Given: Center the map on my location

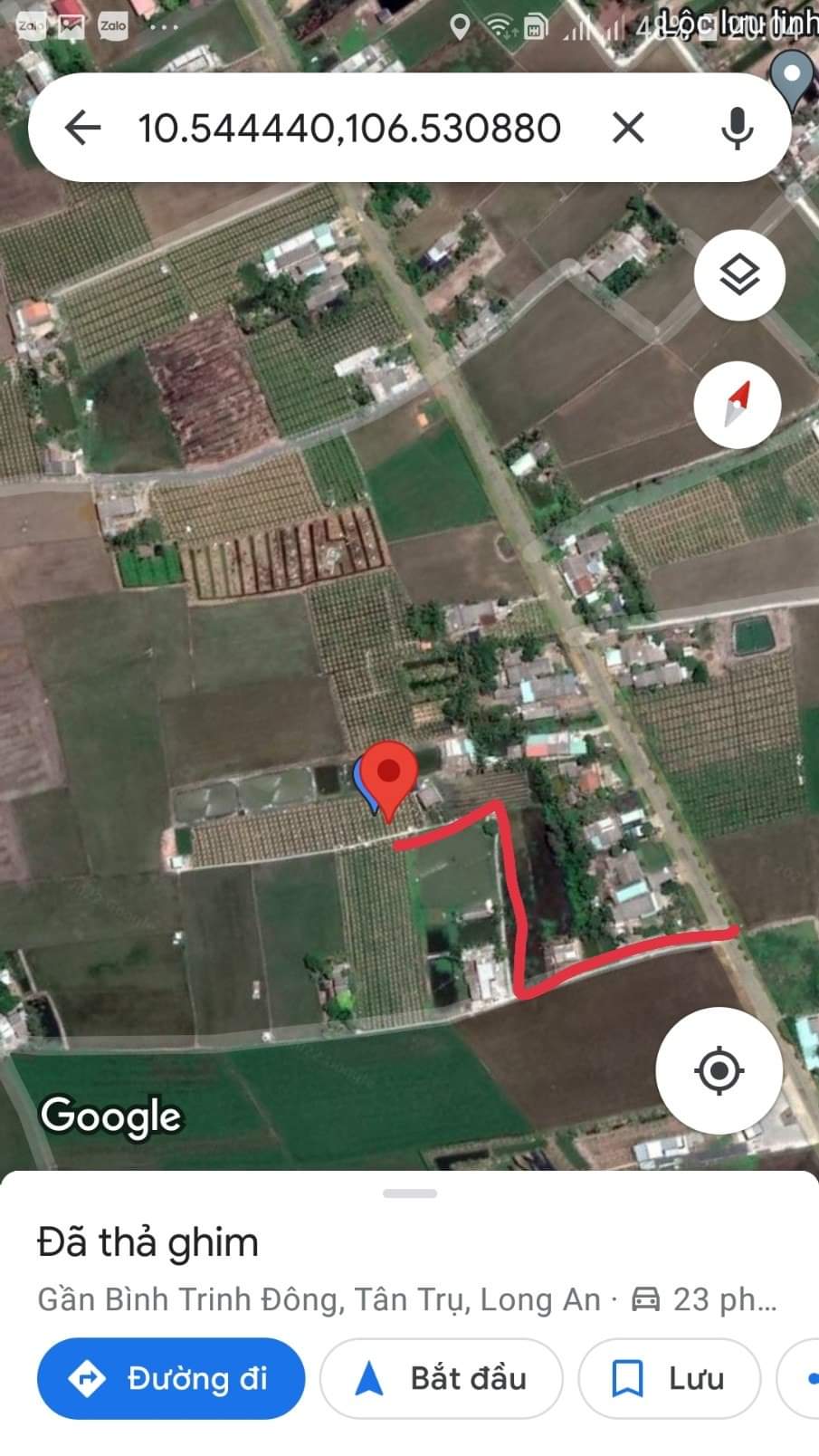Looking at the screenshot, I should coord(719,1071).
